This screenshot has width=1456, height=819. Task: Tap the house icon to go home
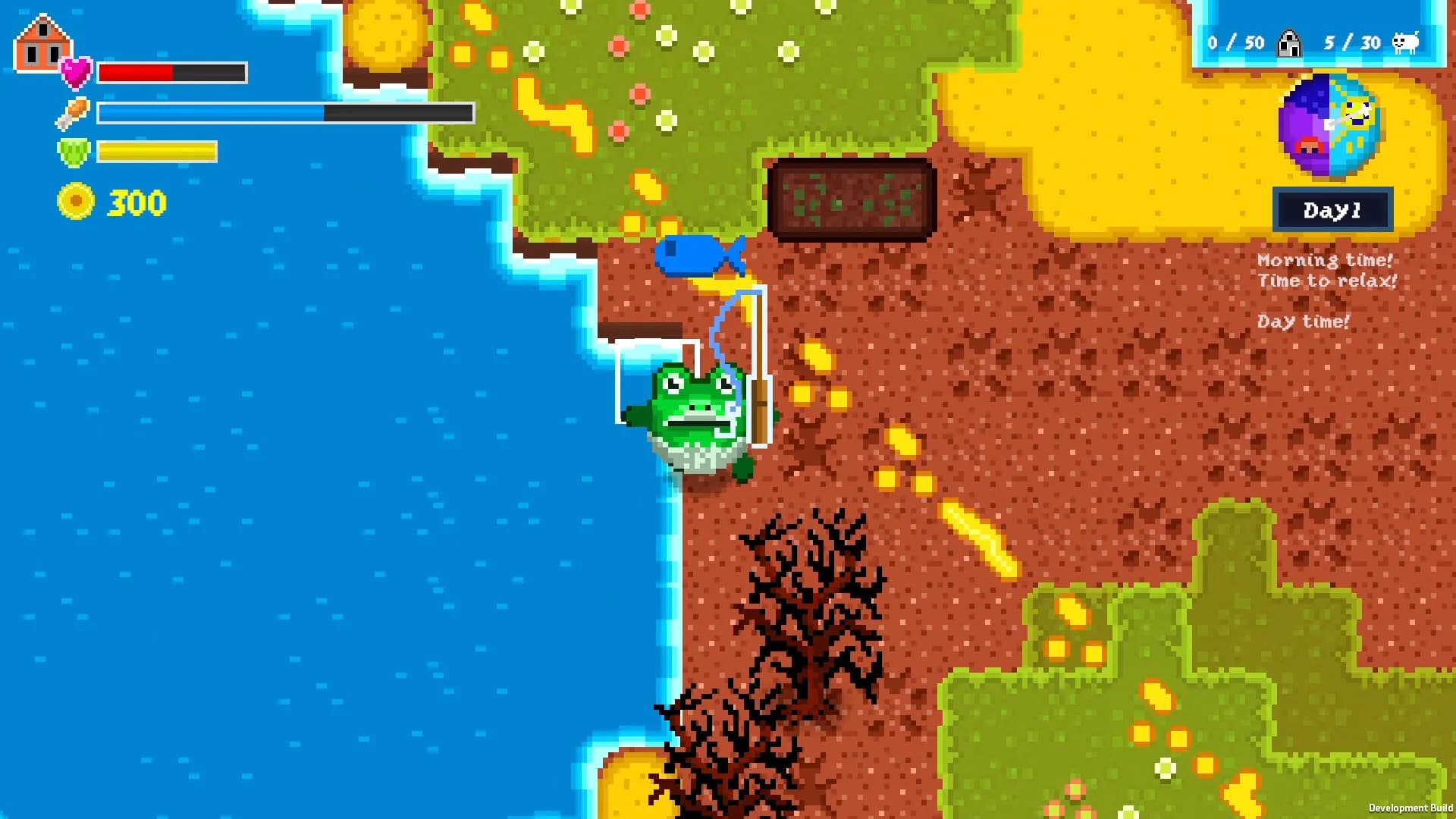point(42,43)
